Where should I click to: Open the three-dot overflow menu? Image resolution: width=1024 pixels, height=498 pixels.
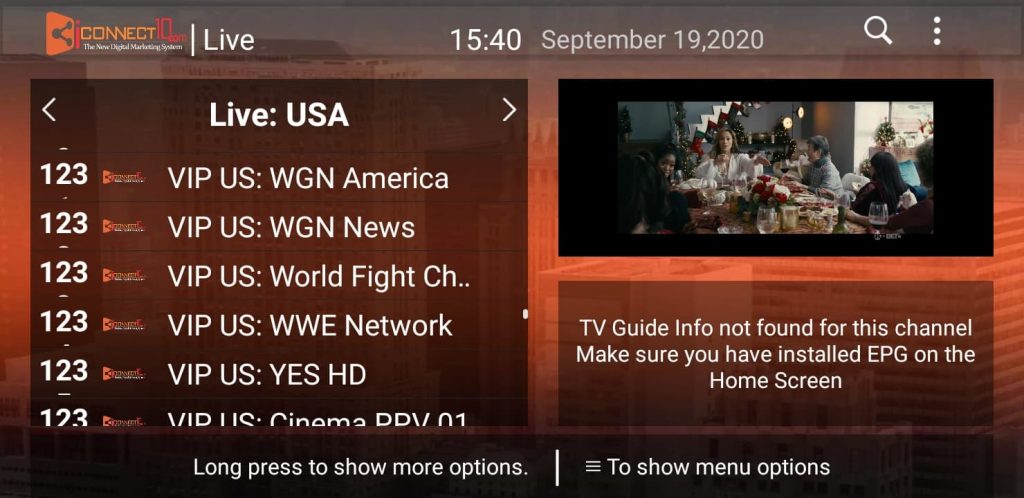(x=936, y=31)
